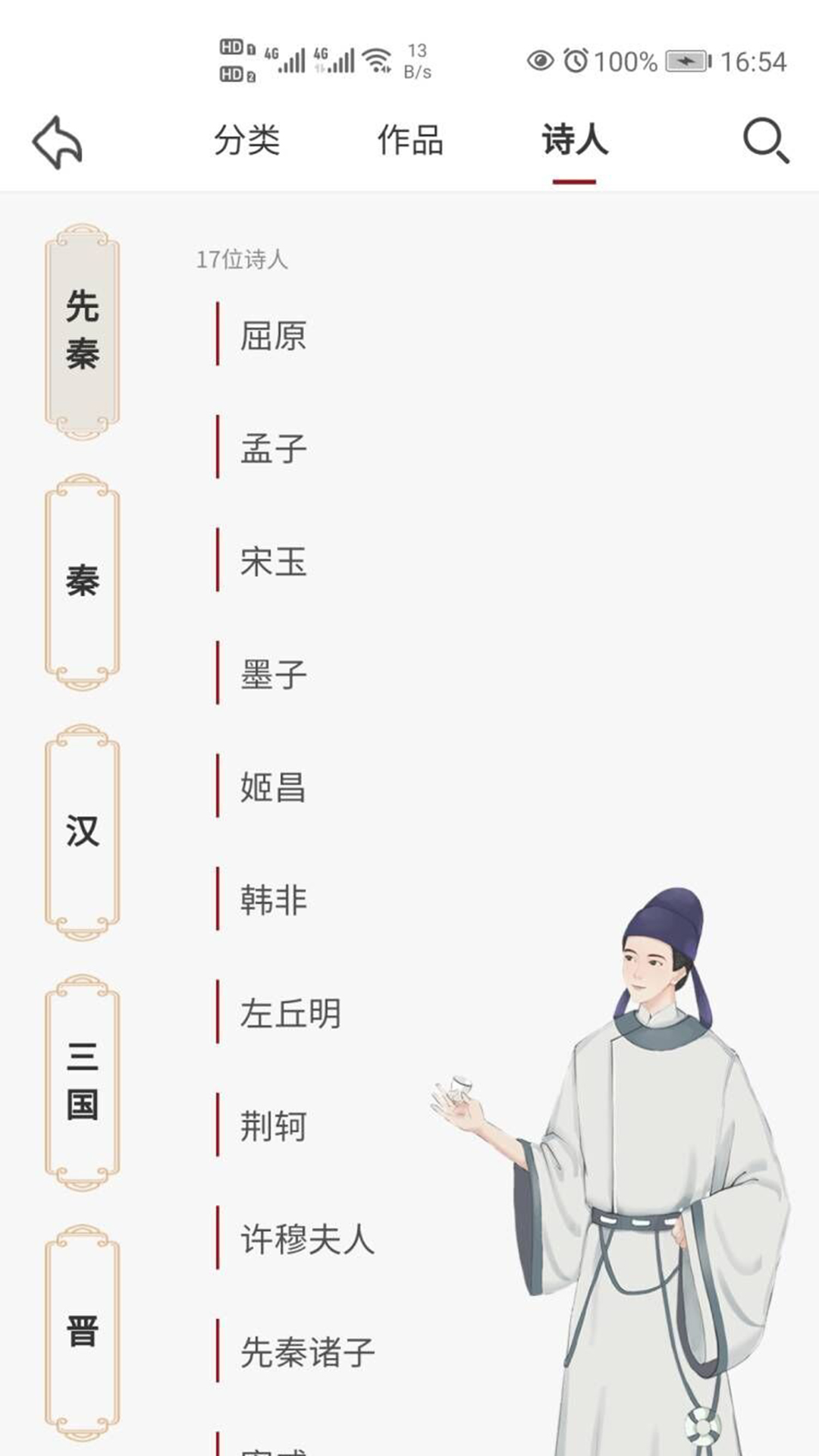The image size is (819, 1456).
Task: Open poet 孟子
Action: [x=273, y=448]
